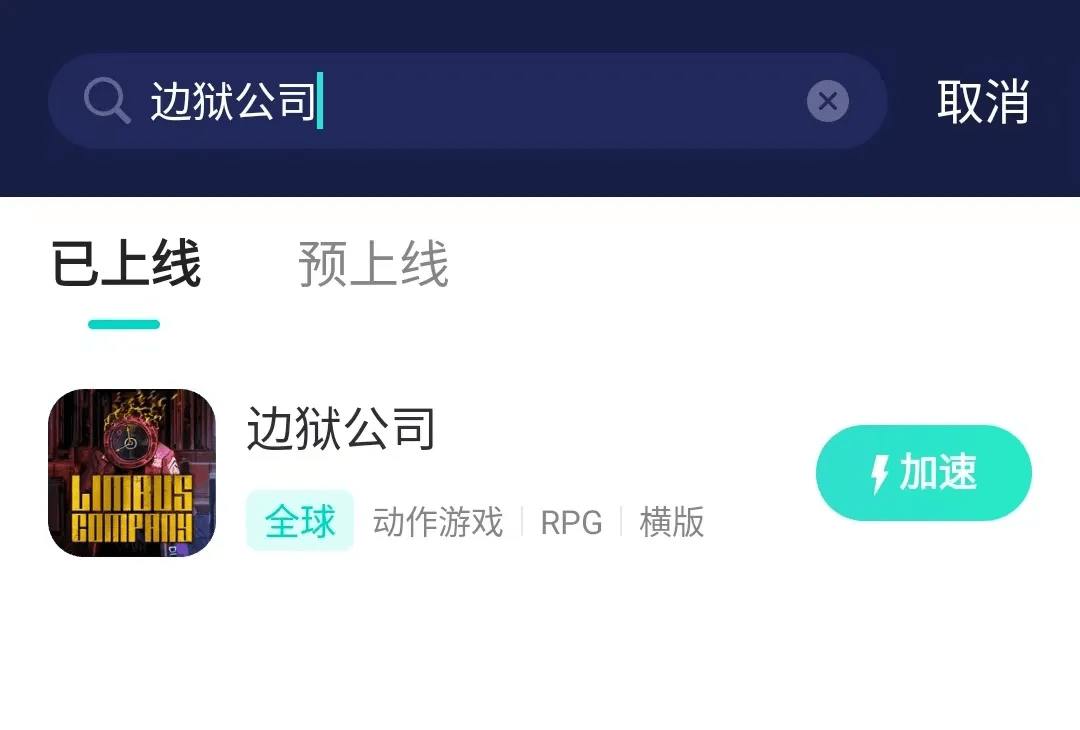Screen dimensions: 1080x730
Task: Cancel the search with 取消
Action: click(x=983, y=101)
